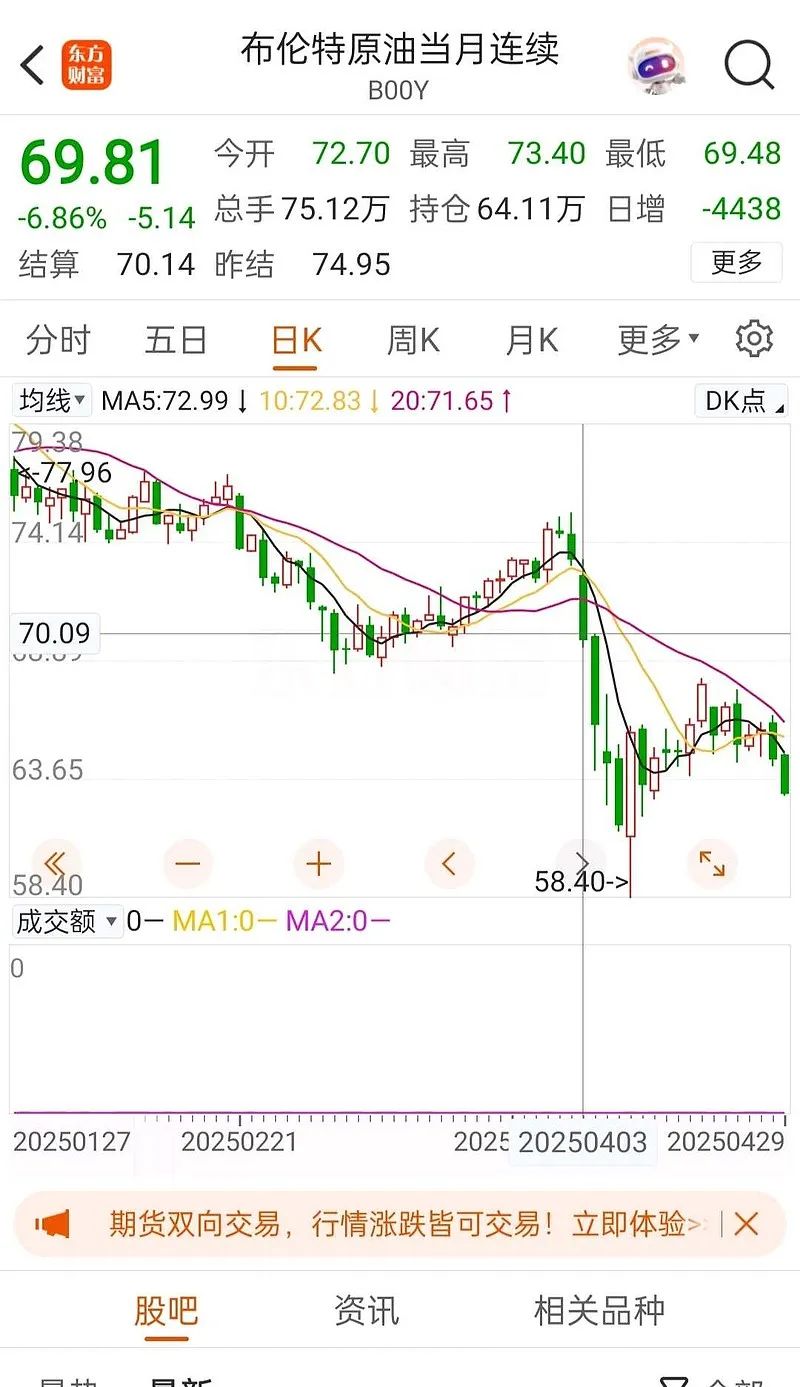Zoom in chart with plus button
Screen dimensions: 800x1387
tap(318, 863)
